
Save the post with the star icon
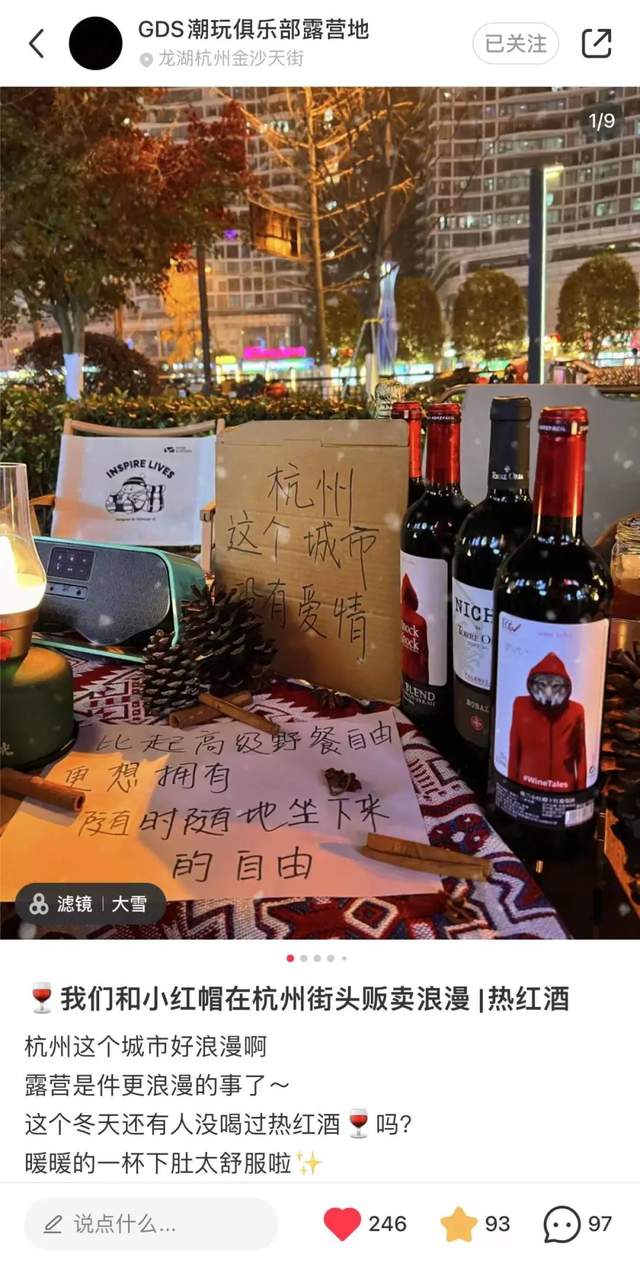pos(459,1223)
